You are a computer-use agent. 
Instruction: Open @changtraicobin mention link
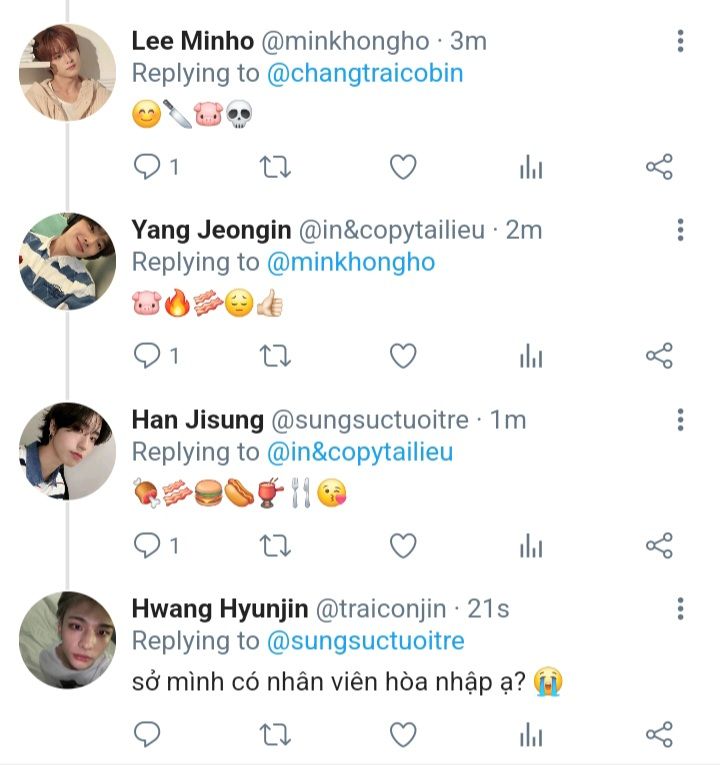[x=365, y=73]
